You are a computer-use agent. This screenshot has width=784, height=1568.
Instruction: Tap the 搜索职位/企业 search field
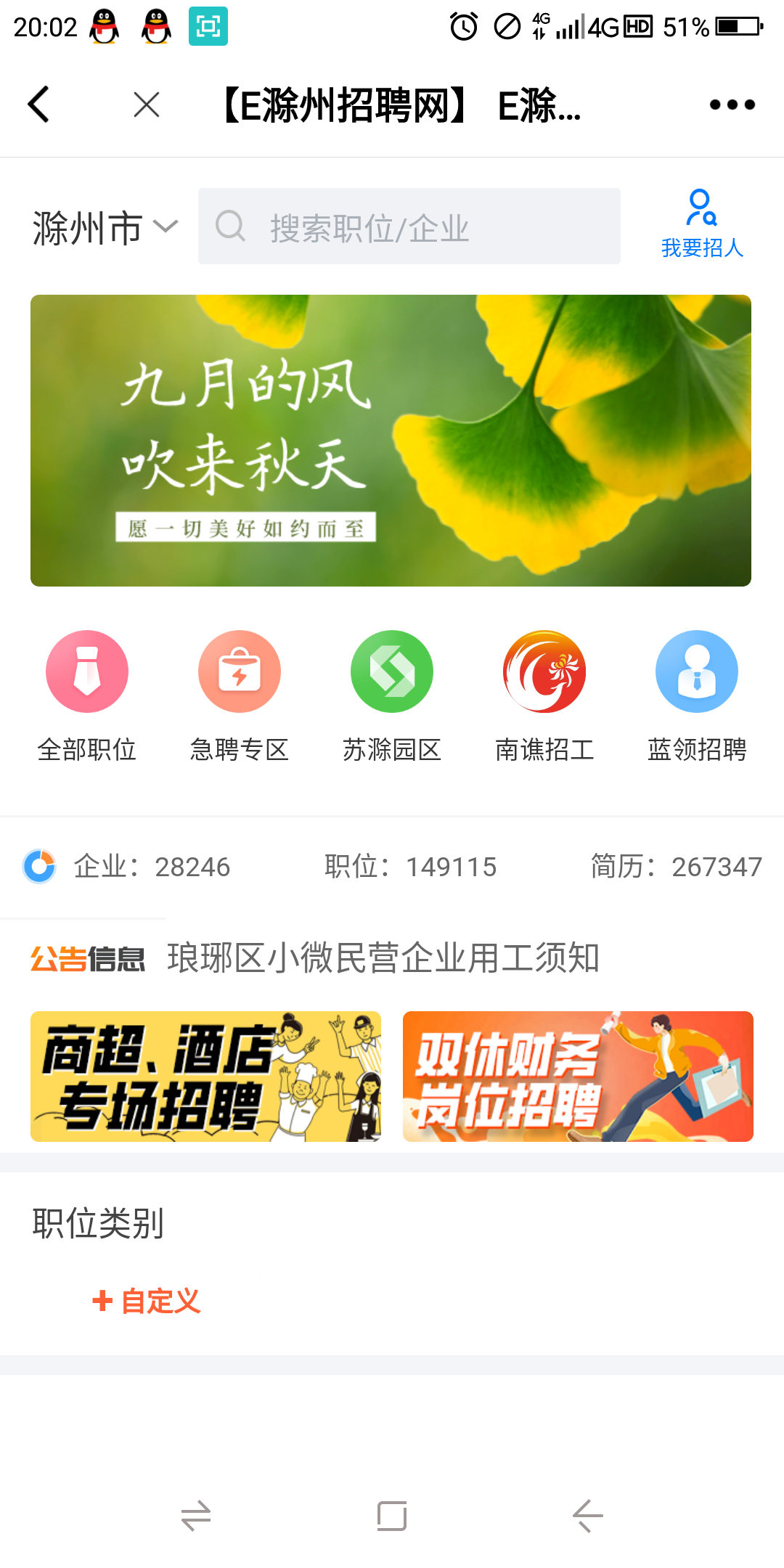[409, 226]
